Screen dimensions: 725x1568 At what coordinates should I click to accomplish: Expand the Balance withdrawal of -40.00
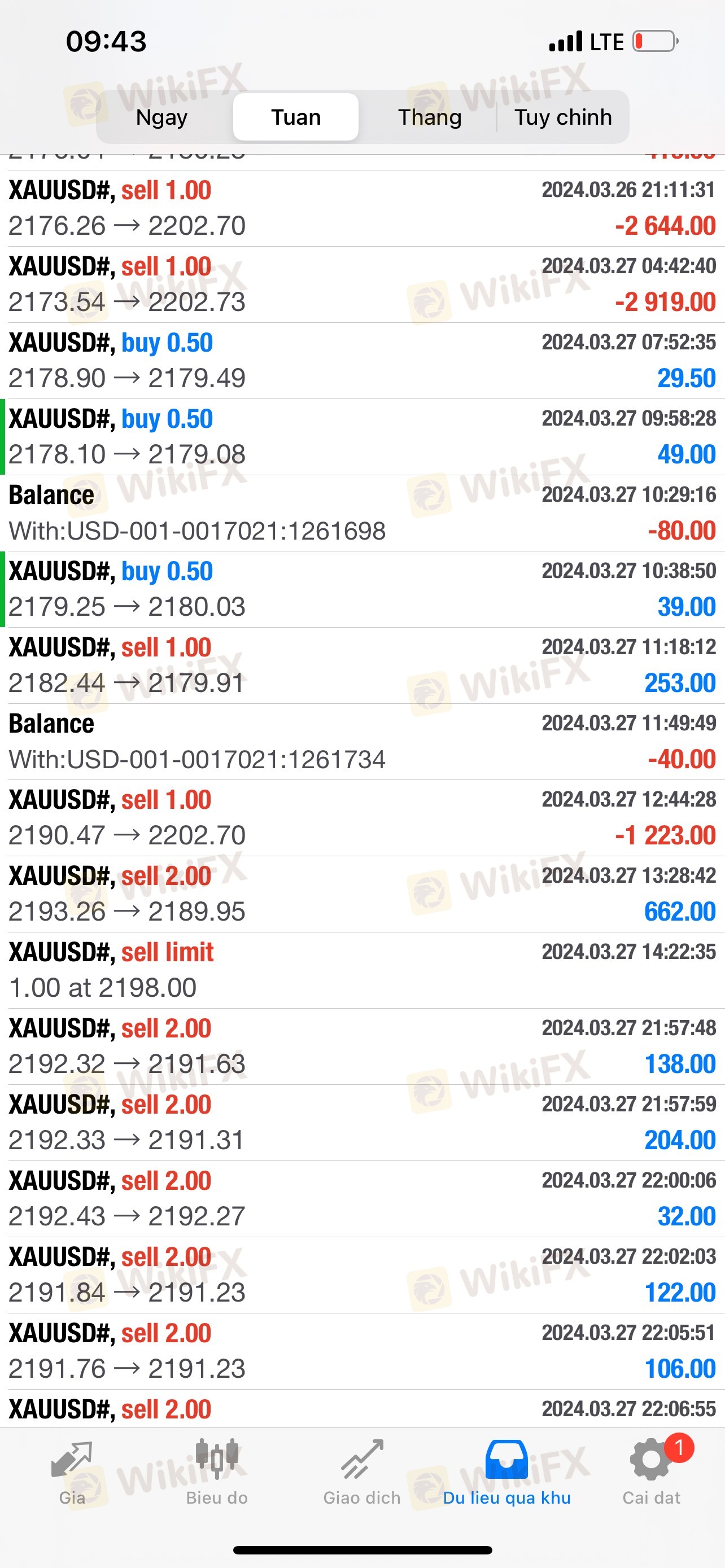(x=362, y=742)
